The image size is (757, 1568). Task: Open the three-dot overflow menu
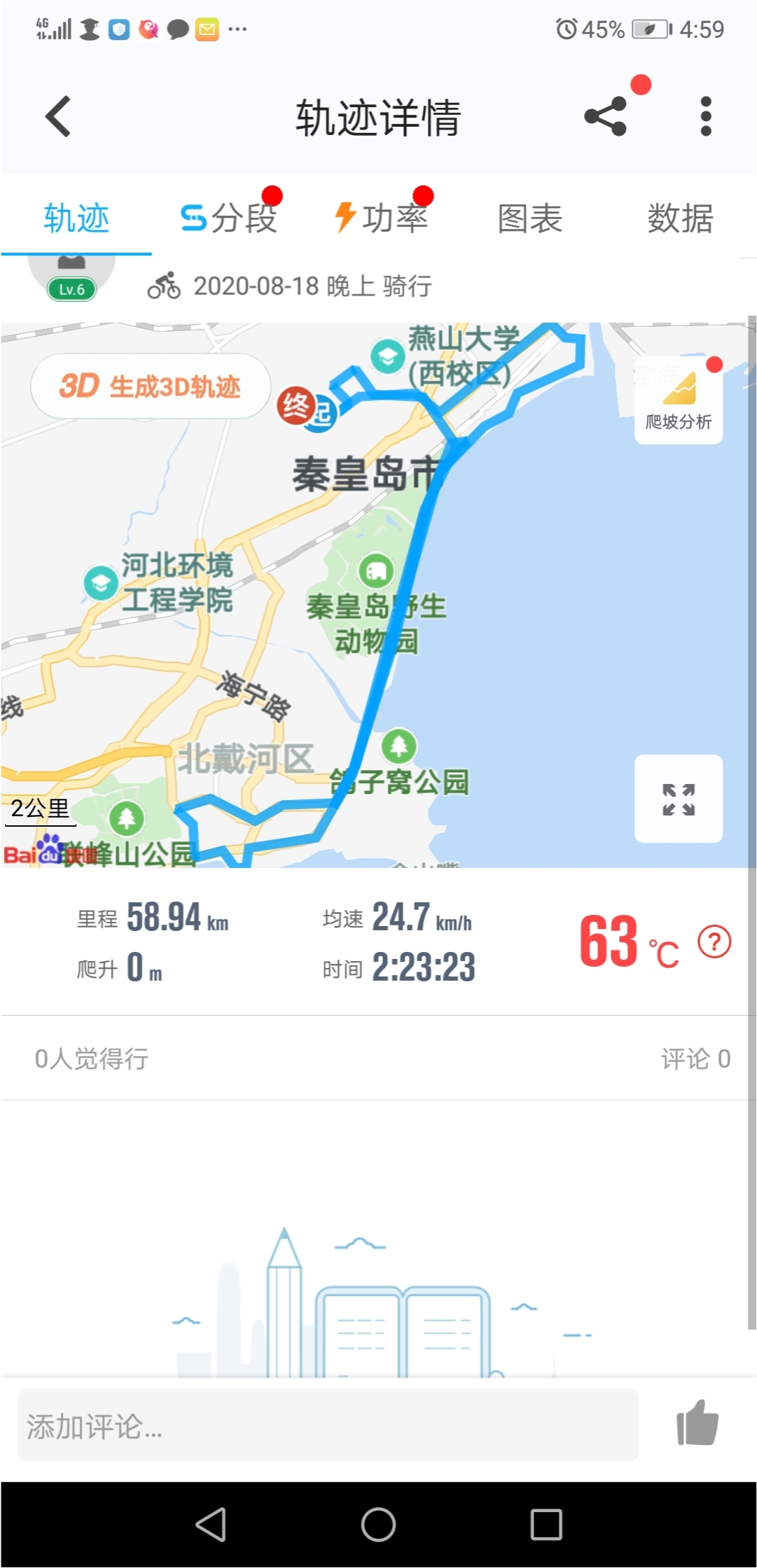[705, 116]
